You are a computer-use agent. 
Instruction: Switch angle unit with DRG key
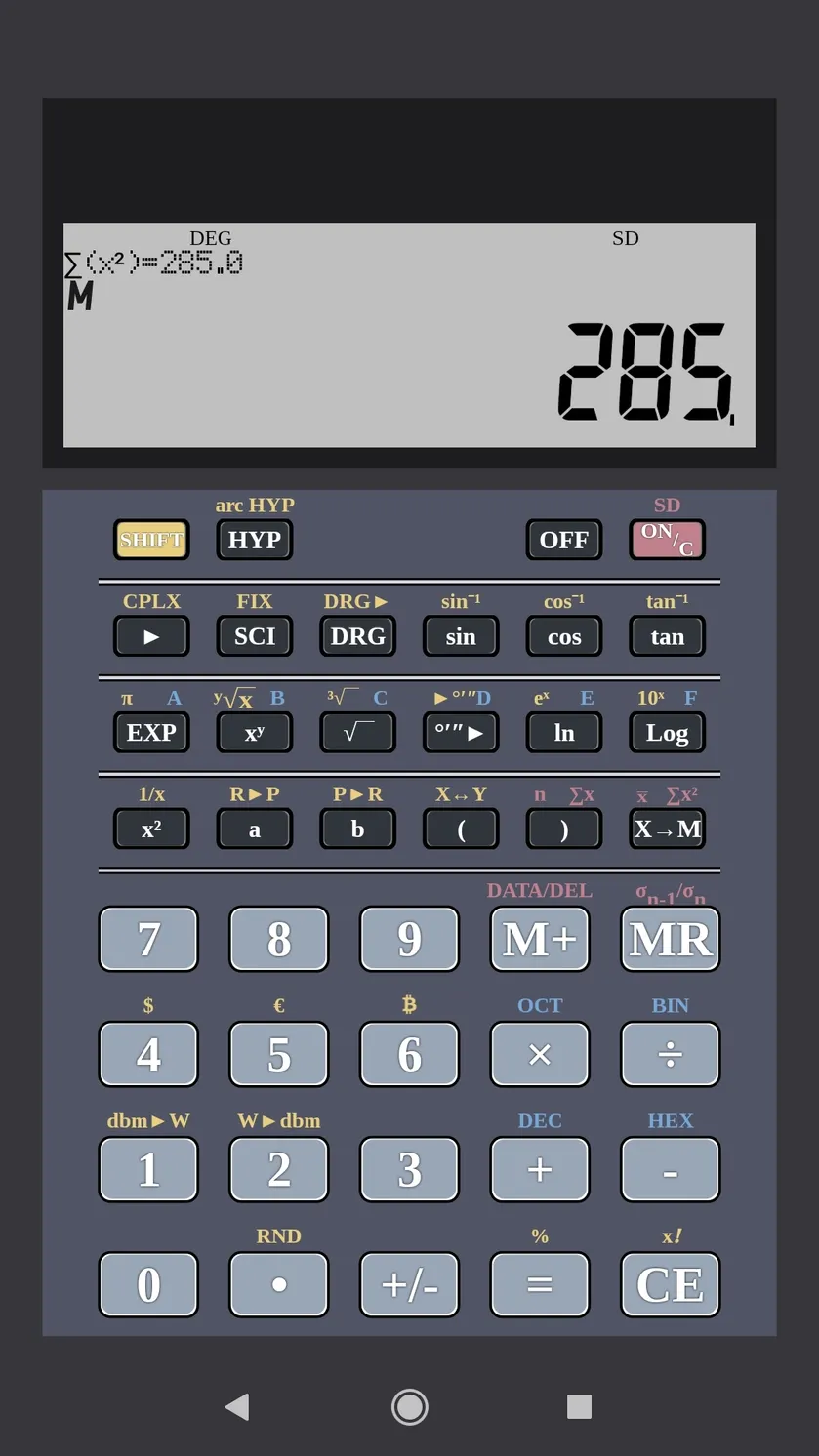coord(357,636)
